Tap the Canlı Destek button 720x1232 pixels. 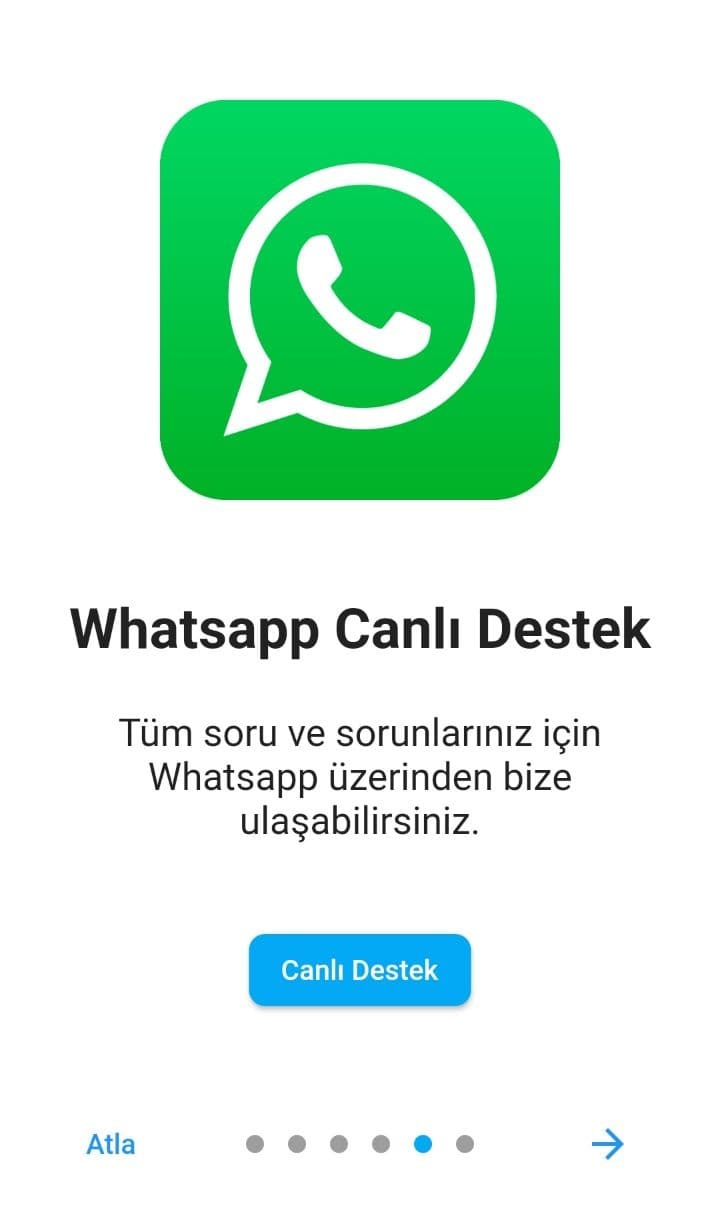pyautogui.click(x=359, y=969)
